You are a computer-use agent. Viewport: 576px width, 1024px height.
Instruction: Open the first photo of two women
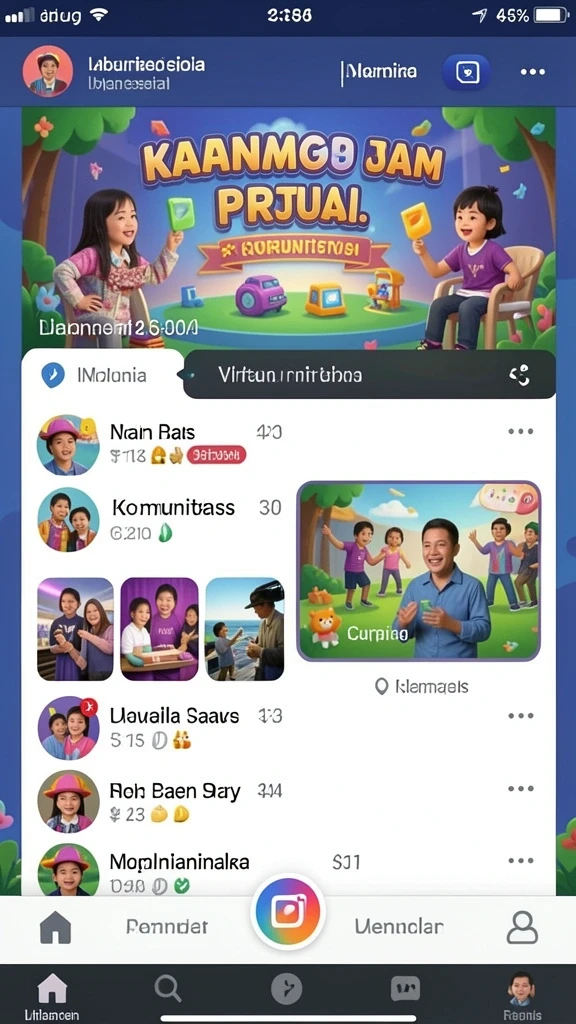[75, 629]
